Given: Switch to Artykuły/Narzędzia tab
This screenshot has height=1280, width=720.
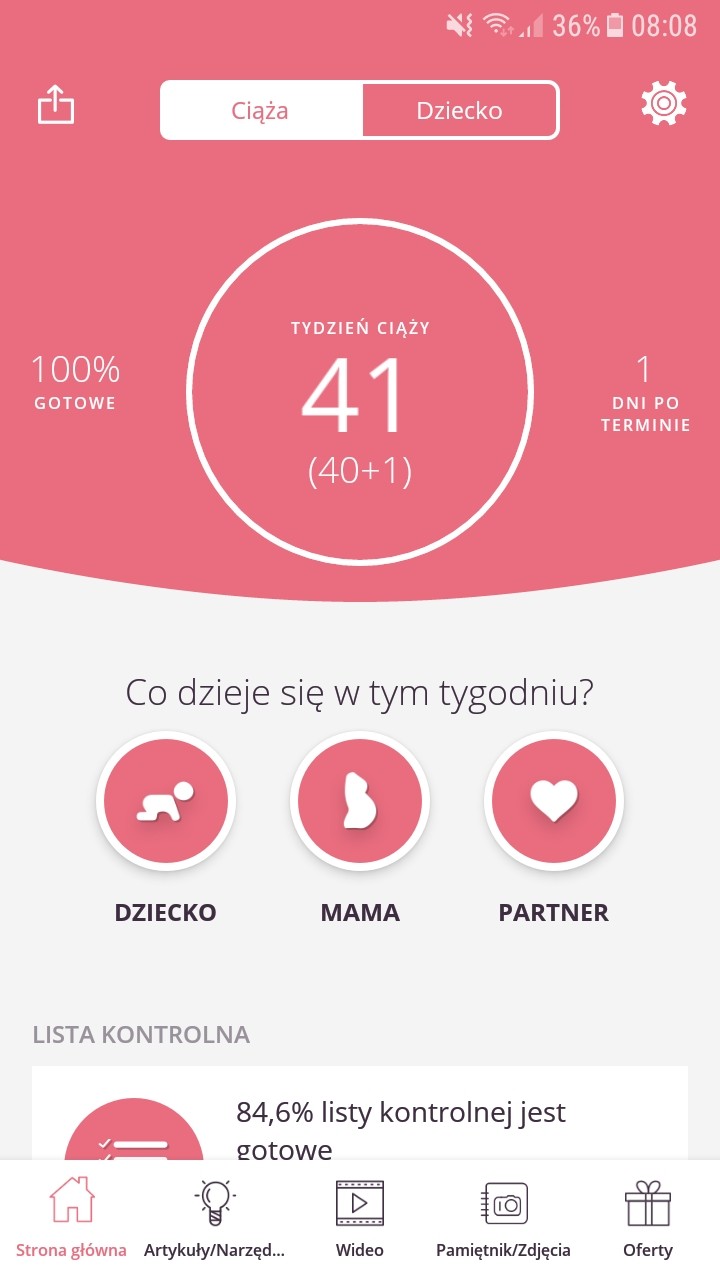Looking at the screenshot, I should tap(215, 1218).
